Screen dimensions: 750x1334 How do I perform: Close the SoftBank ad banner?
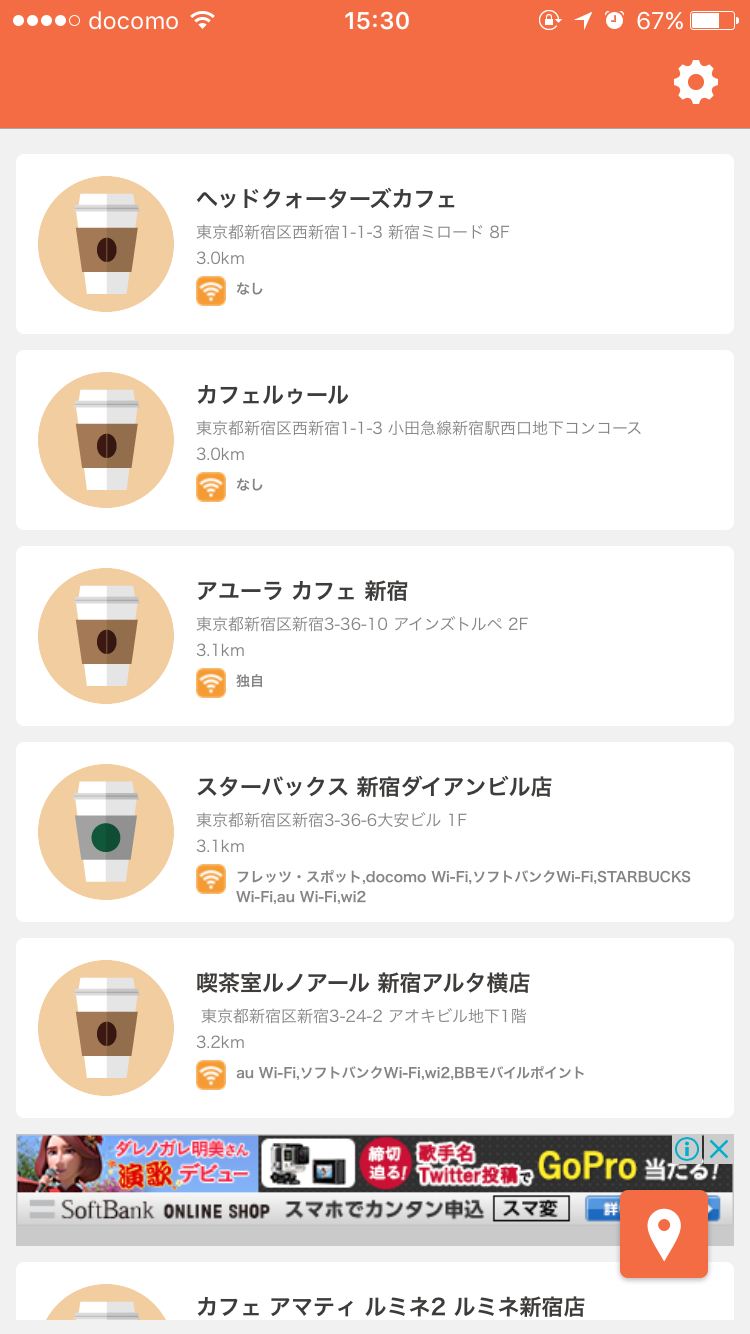[x=719, y=1149]
